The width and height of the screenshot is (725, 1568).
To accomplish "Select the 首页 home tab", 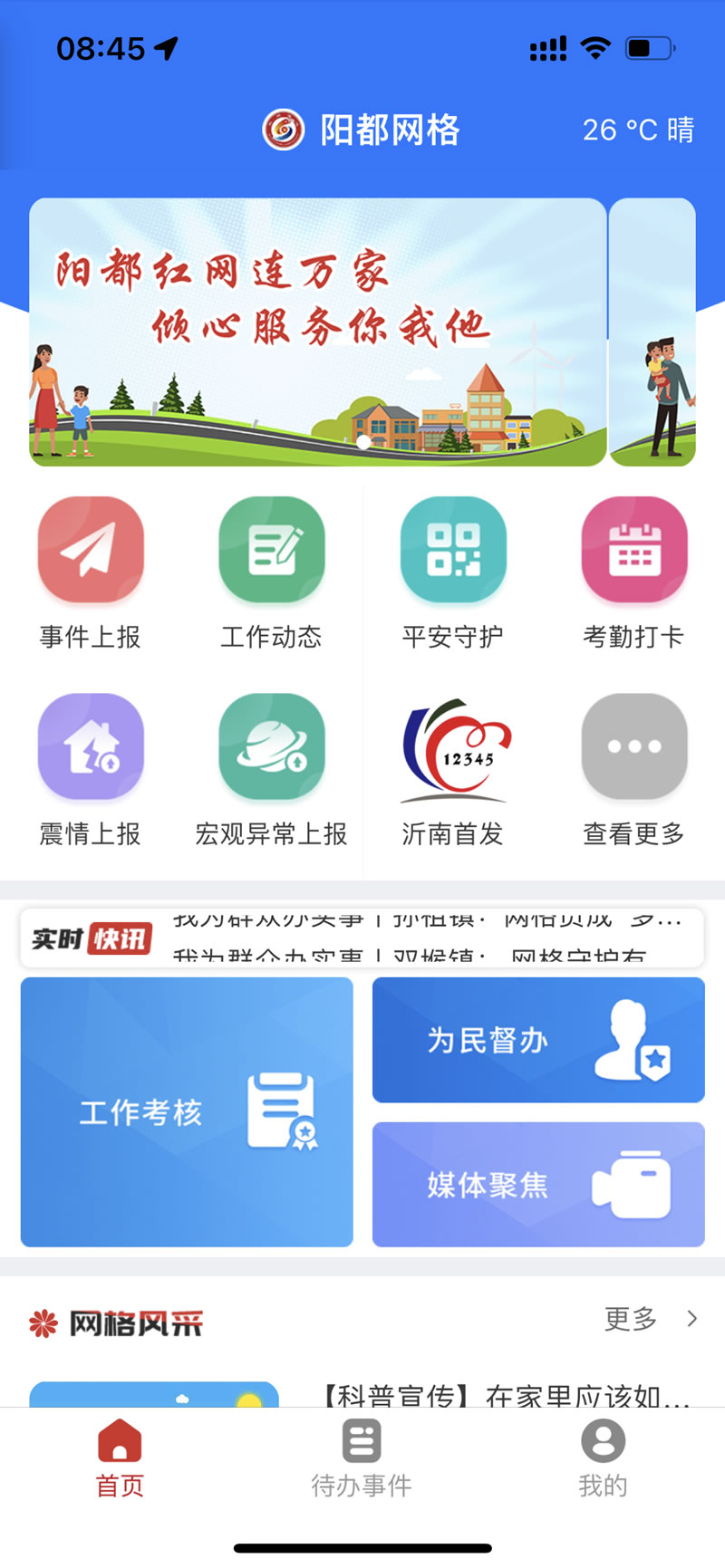I will coord(120,1458).
